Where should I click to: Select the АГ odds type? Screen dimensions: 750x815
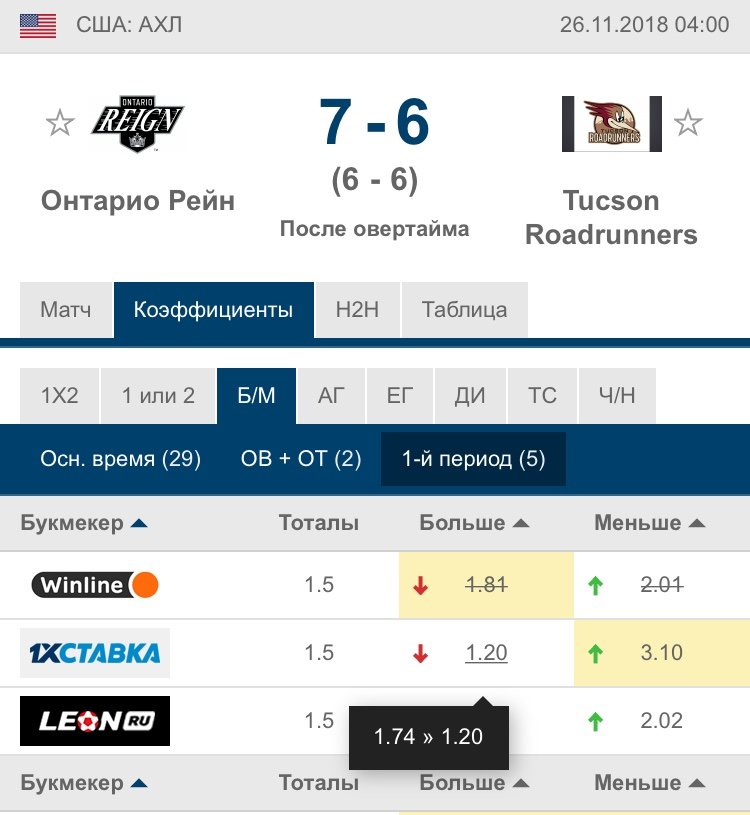click(331, 396)
